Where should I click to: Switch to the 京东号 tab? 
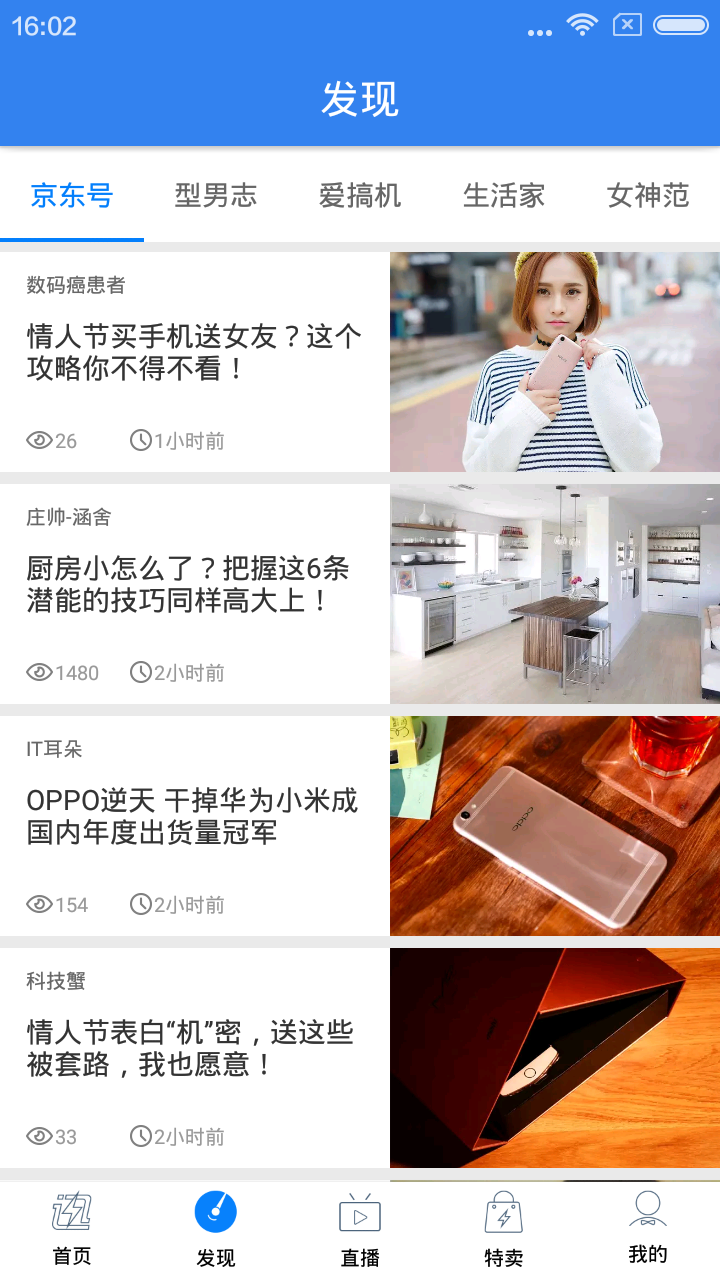72,195
